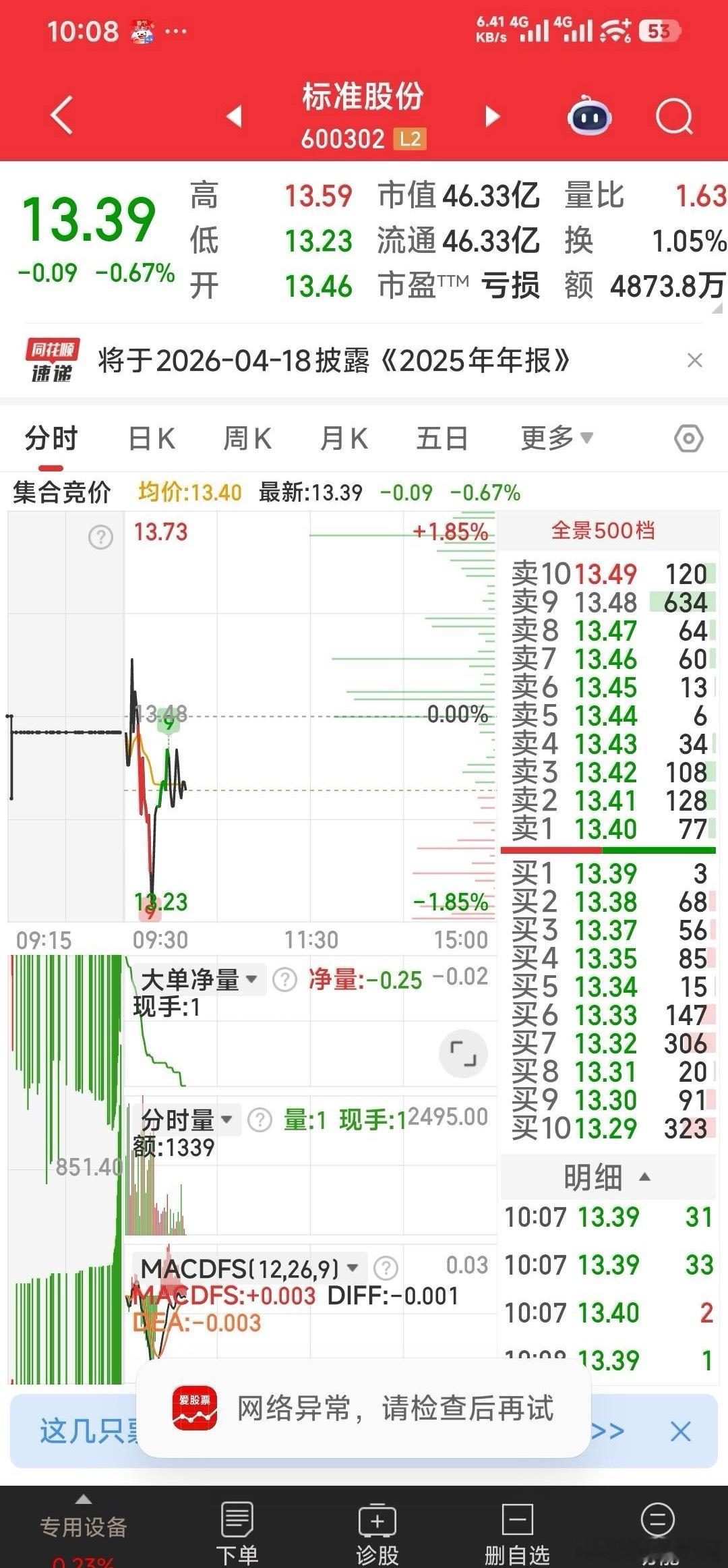The image size is (728, 1568).
Task: Open stock search with magnifier icon
Action: 673,115
